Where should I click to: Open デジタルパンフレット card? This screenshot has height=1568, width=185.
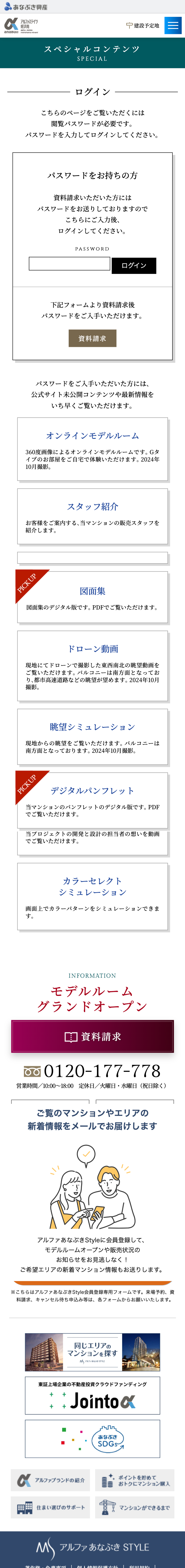click(x=92, y=799)
